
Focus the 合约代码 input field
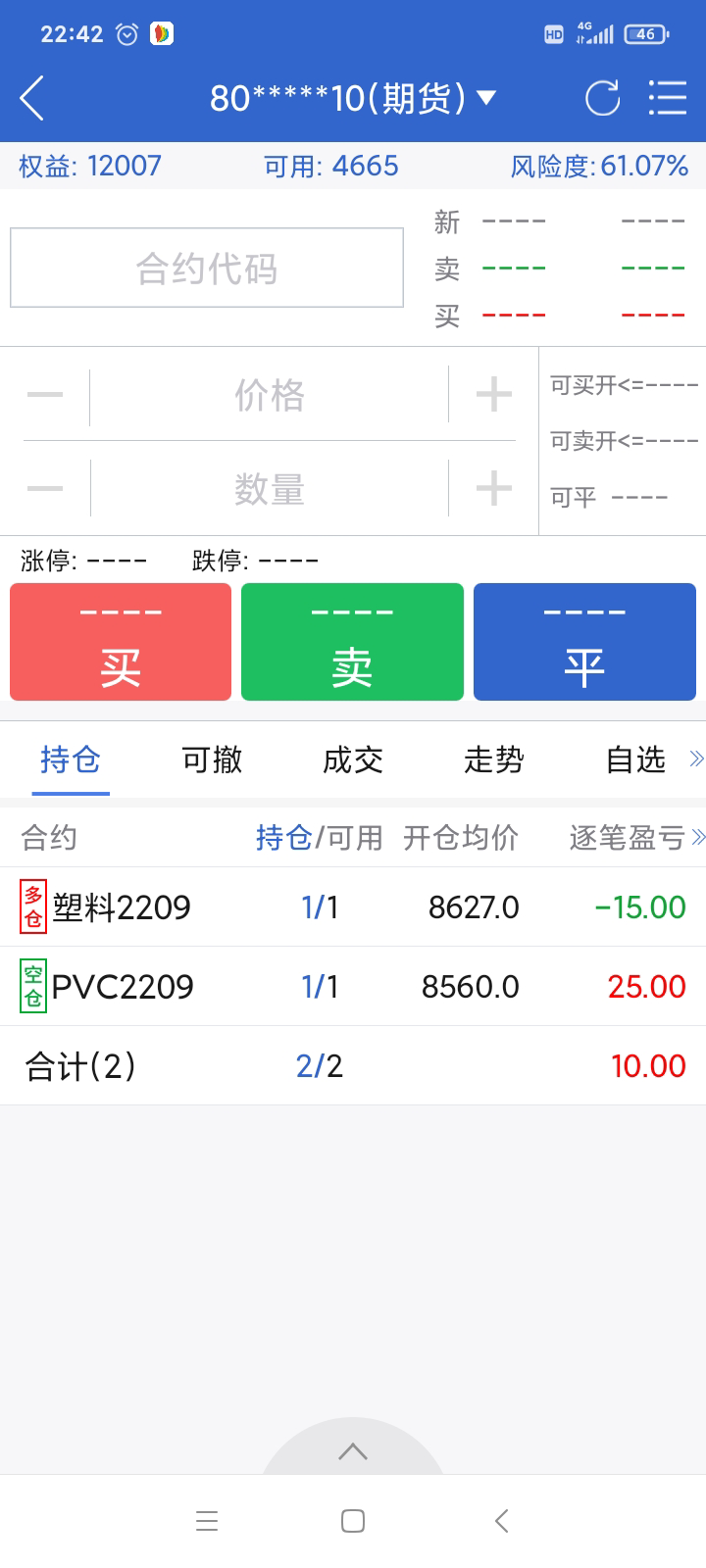(x=207, y=268)
